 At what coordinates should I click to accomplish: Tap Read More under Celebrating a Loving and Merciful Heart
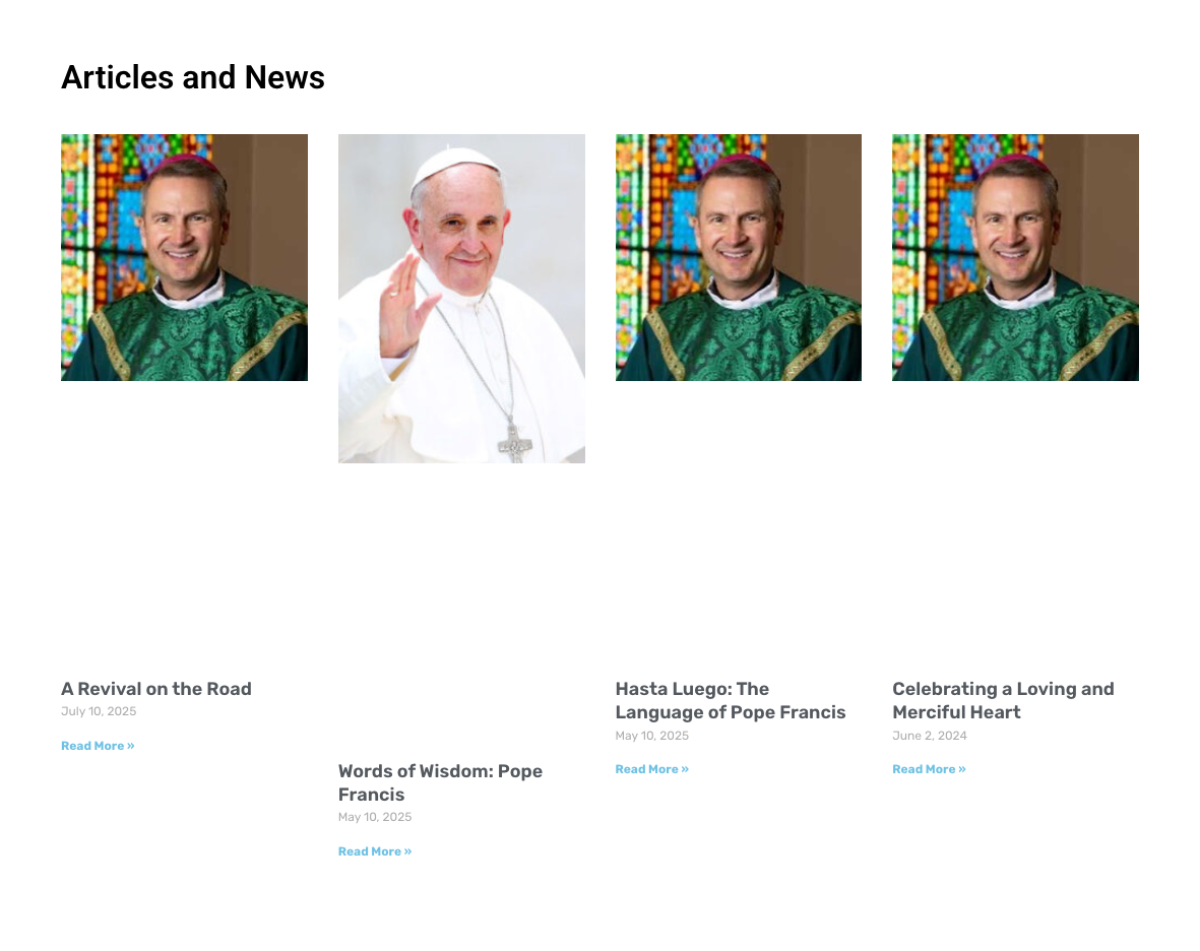pyautogui.click(x=928, y=769)
